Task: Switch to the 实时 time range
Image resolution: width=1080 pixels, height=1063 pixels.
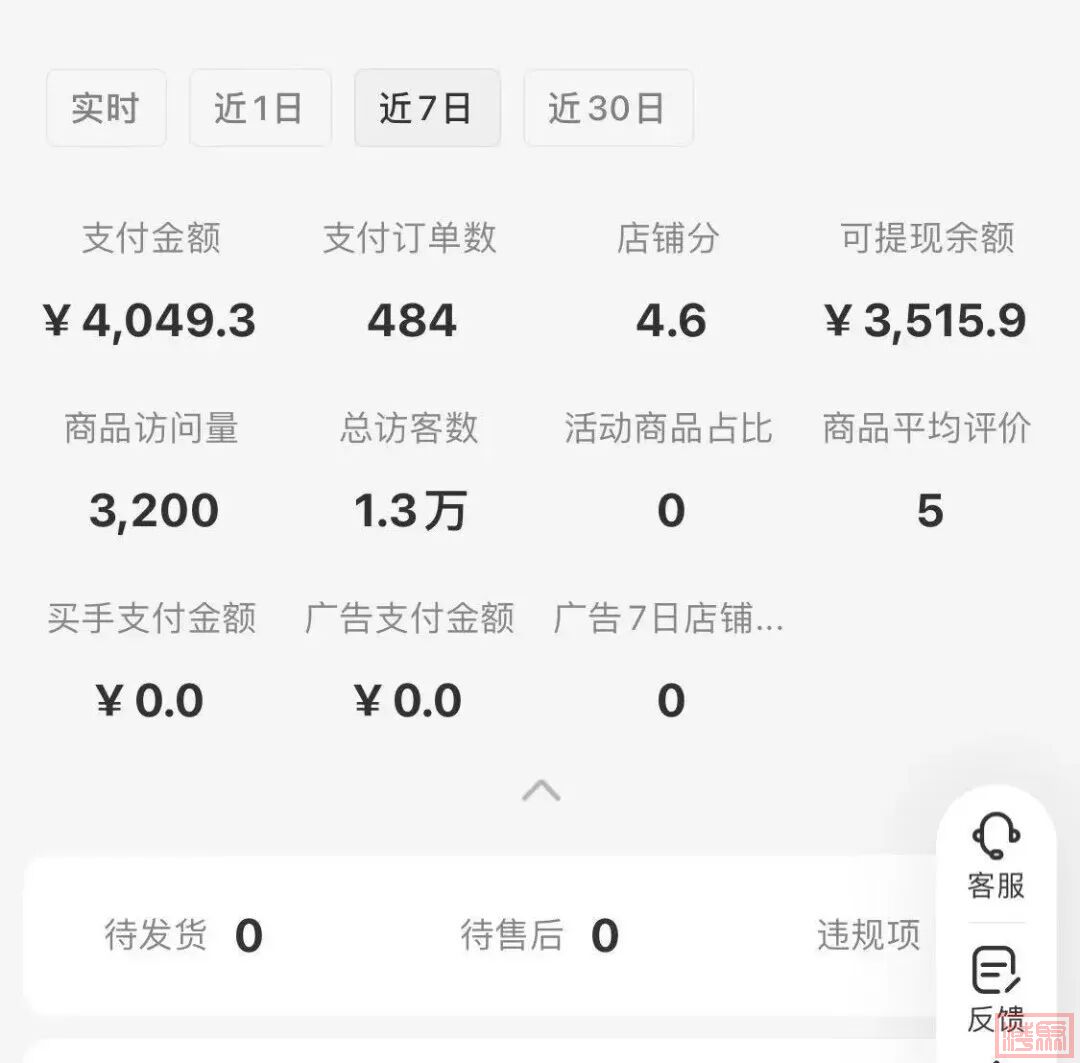Action: (x=105, y=108)
